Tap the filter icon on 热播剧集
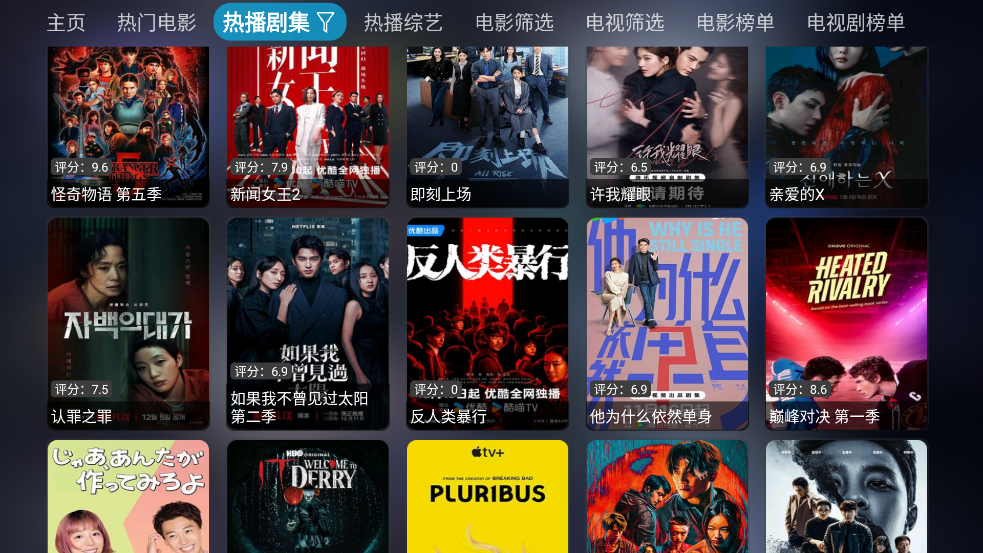The width and height of the screenshot is (983, 553). pos(326,22)
